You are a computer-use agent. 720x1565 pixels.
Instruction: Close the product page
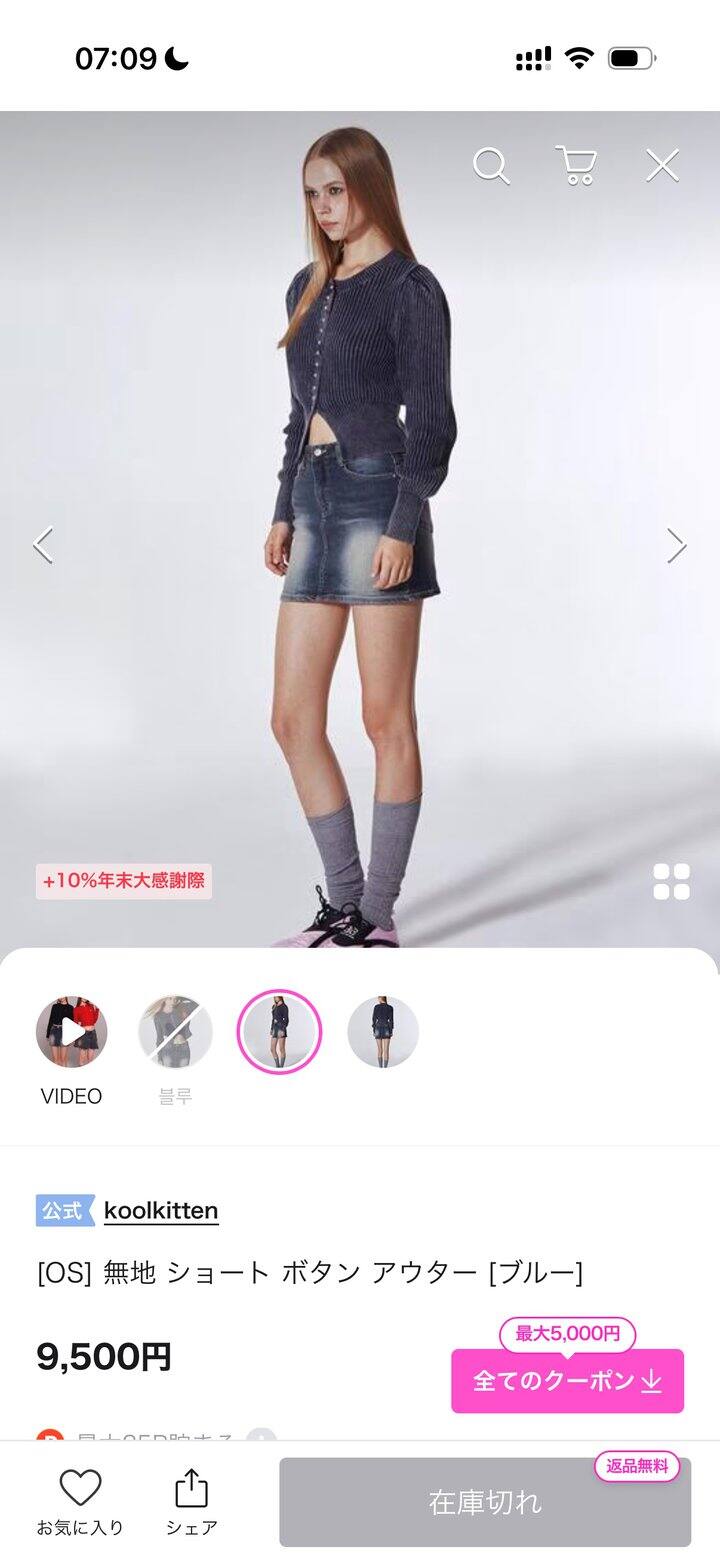coord(662,166)
